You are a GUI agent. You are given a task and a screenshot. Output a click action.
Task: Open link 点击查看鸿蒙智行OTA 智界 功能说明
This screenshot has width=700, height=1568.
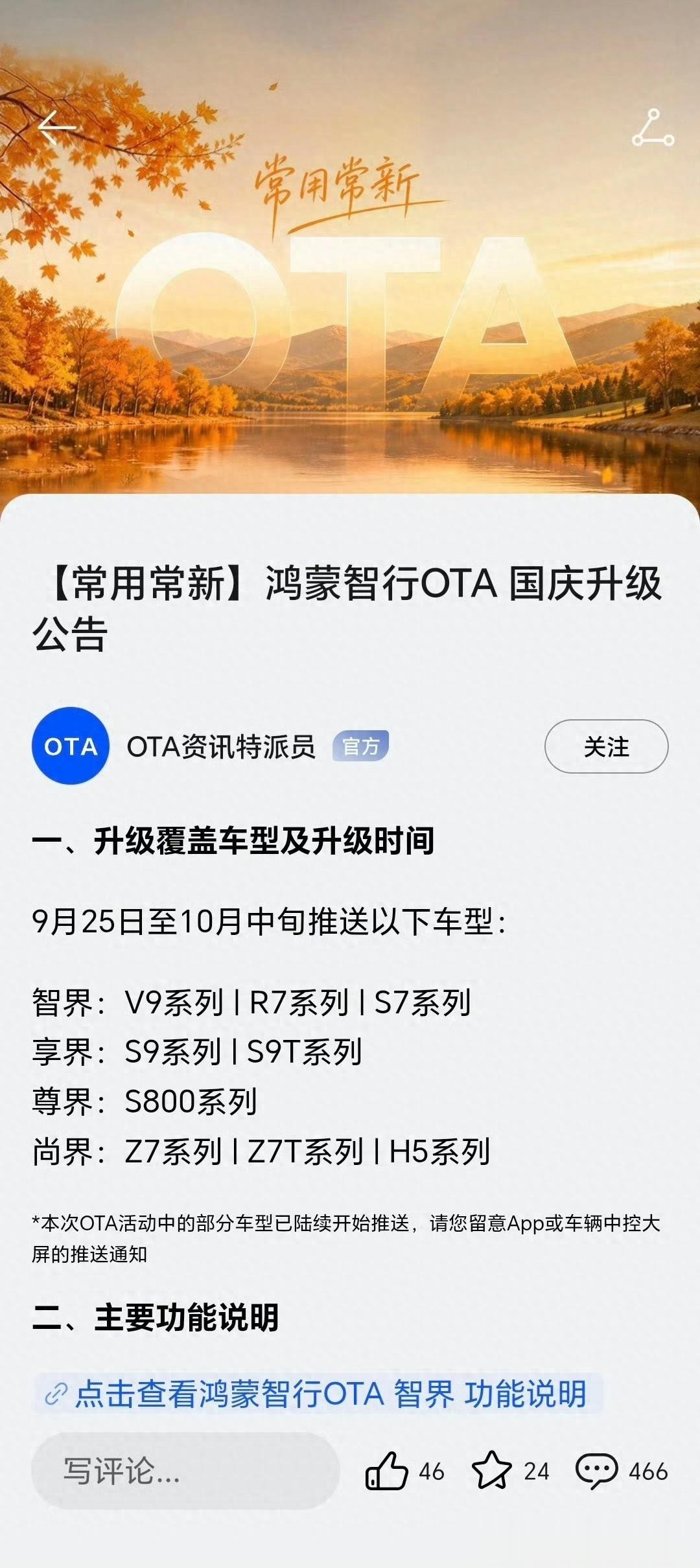(x=319, y=1393)
